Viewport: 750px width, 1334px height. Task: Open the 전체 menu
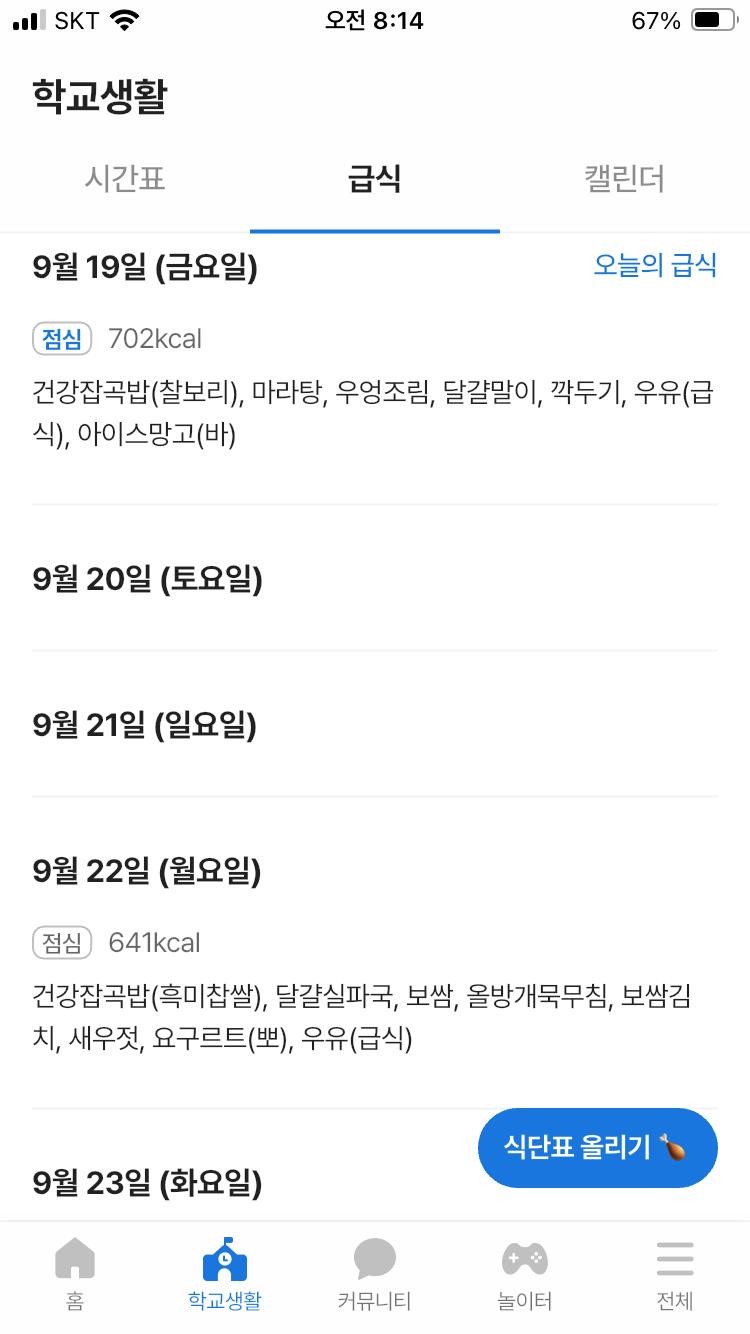[x=675, y=1274]
